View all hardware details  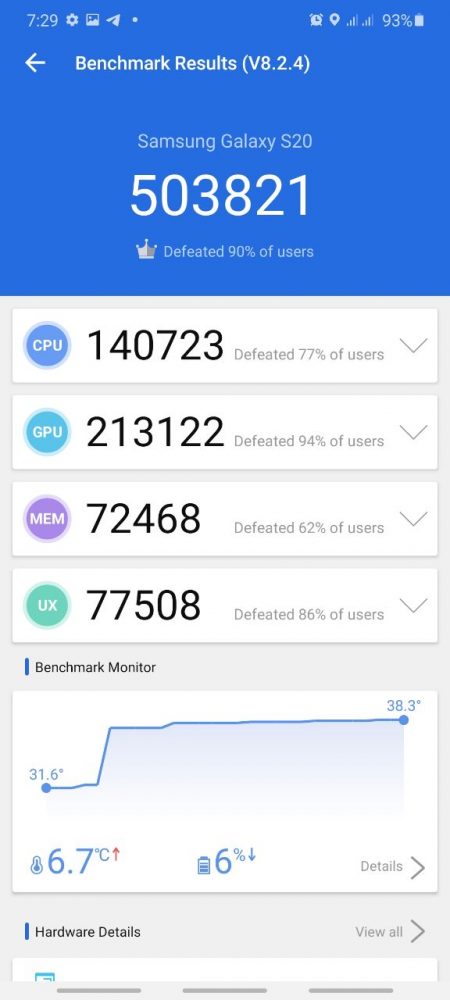click(x=390, y=932)
